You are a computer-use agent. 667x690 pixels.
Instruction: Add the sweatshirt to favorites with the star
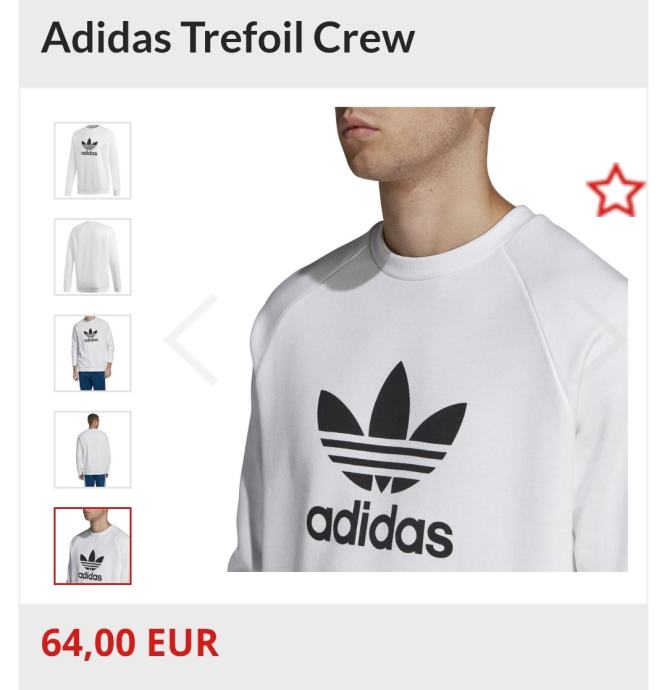pyautogui.click(x=616, y=191)
